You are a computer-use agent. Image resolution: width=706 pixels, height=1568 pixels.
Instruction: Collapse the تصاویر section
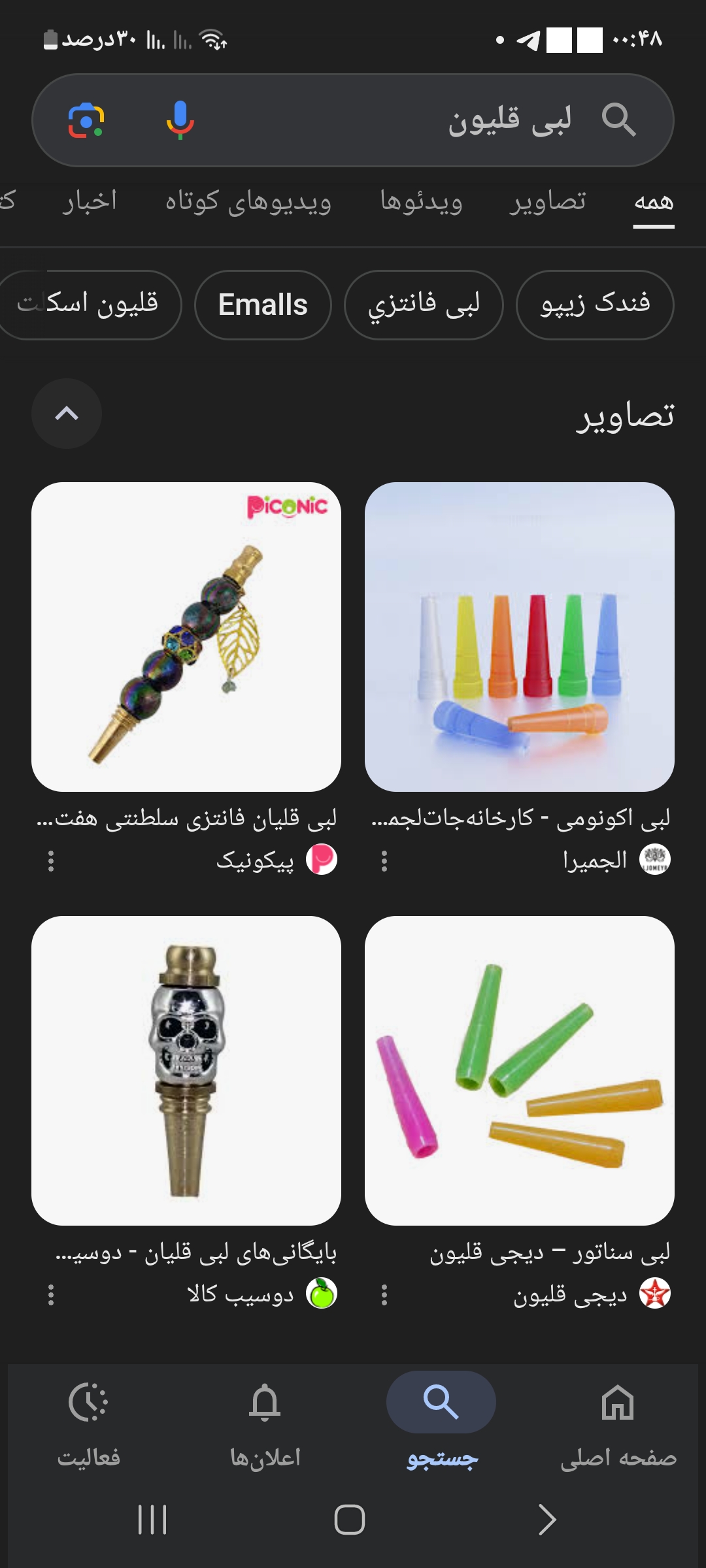coord(67,414)
